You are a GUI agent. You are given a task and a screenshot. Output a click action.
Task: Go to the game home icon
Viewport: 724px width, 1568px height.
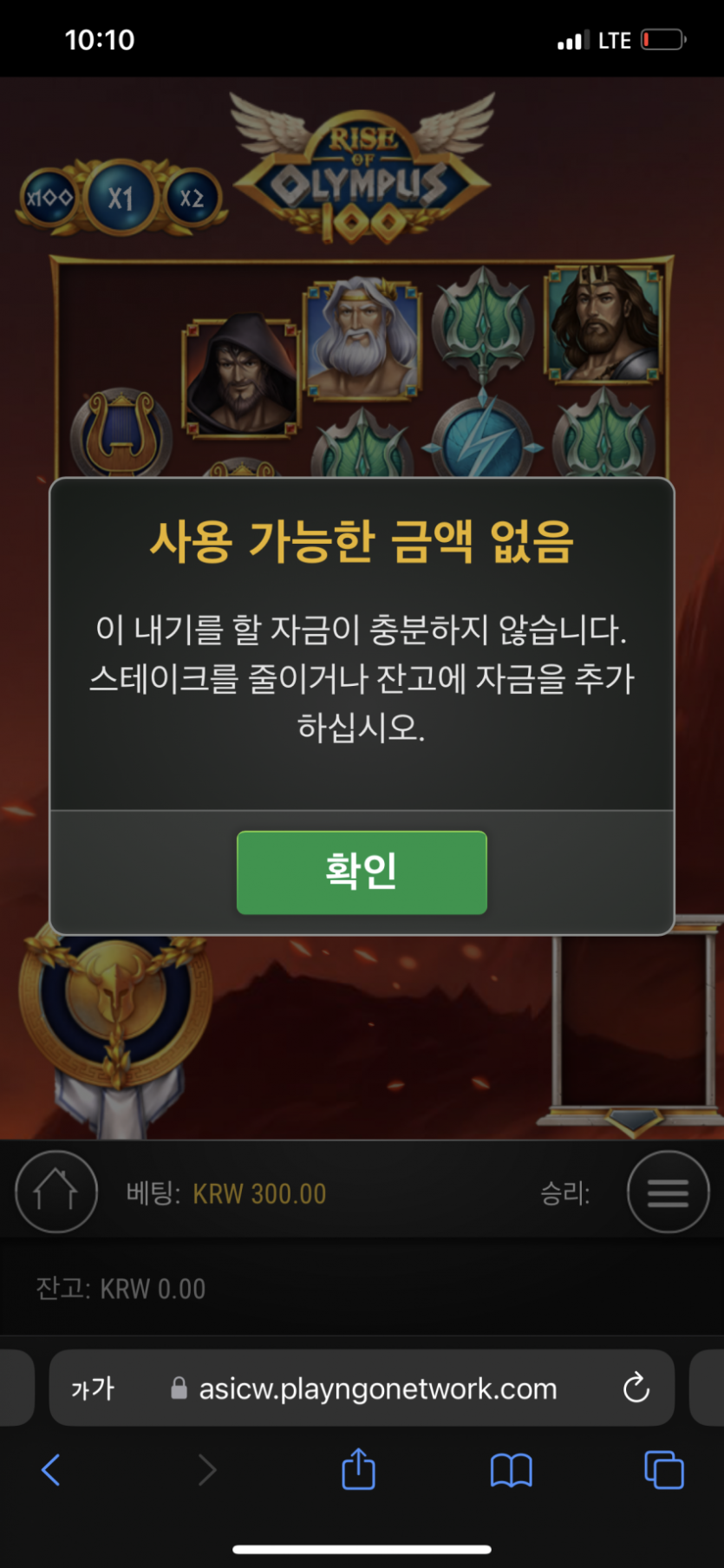(55, 1192)
